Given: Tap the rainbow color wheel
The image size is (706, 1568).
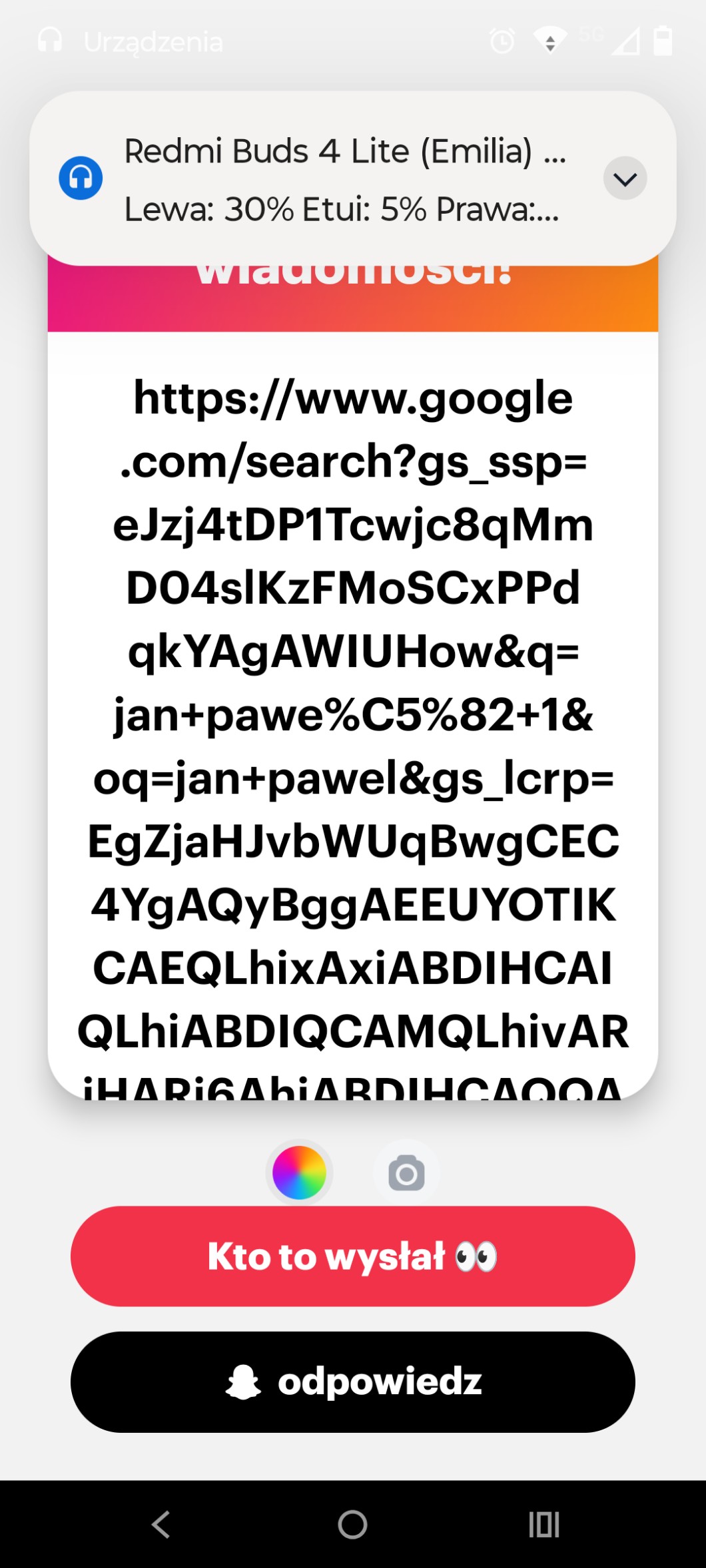Looking at the screenshot, I should [299, 1173].
